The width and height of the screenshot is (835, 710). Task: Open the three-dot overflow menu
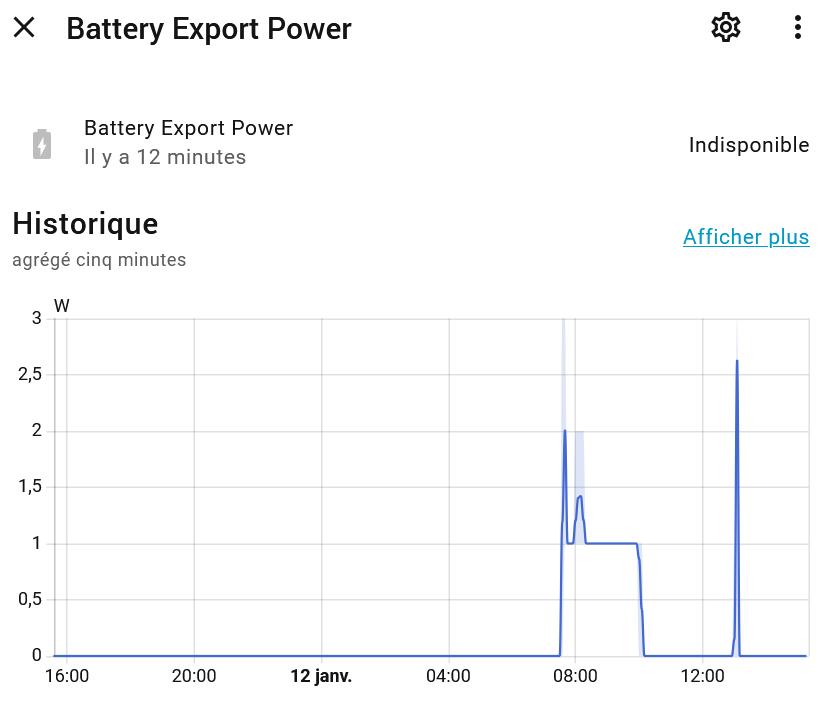pos(797,28)
